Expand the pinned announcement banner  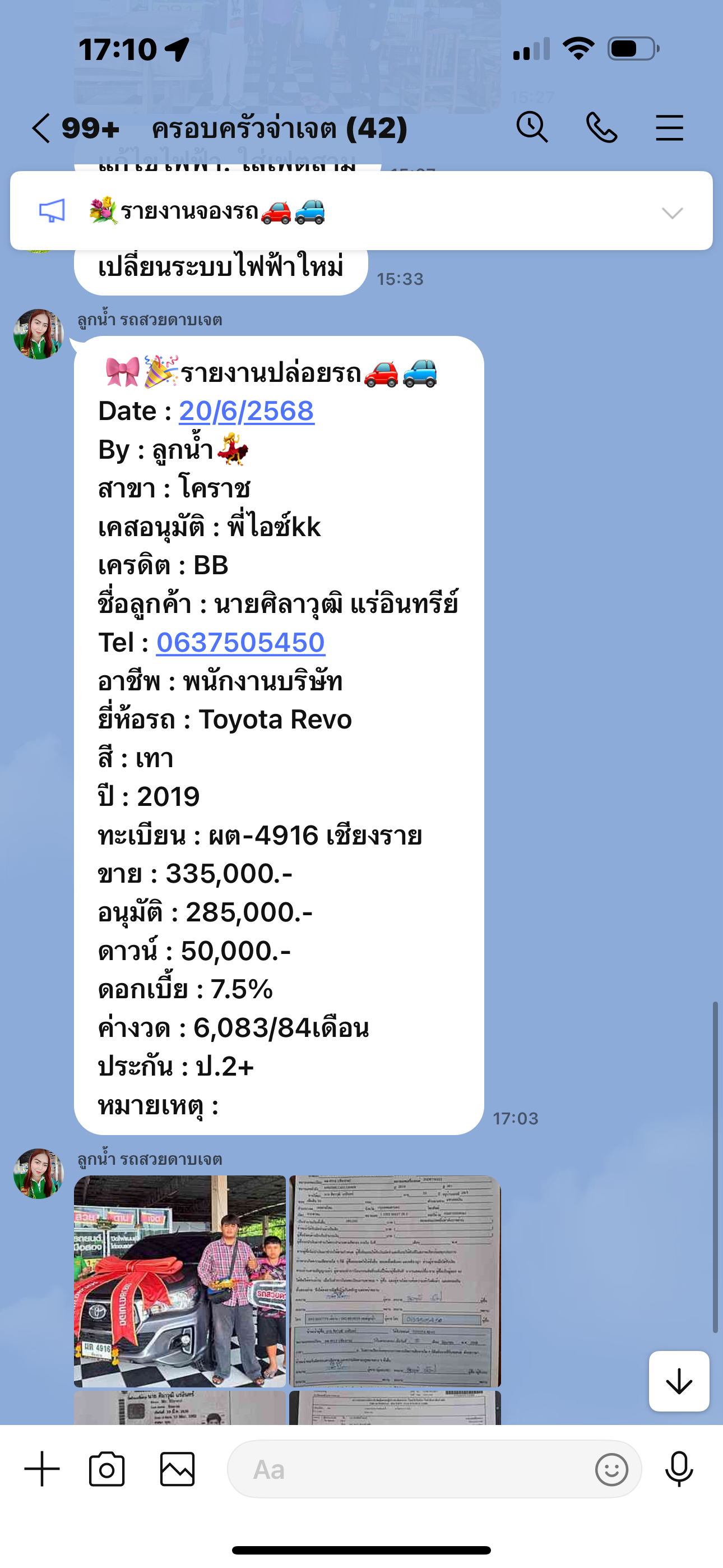click(672, 213)
